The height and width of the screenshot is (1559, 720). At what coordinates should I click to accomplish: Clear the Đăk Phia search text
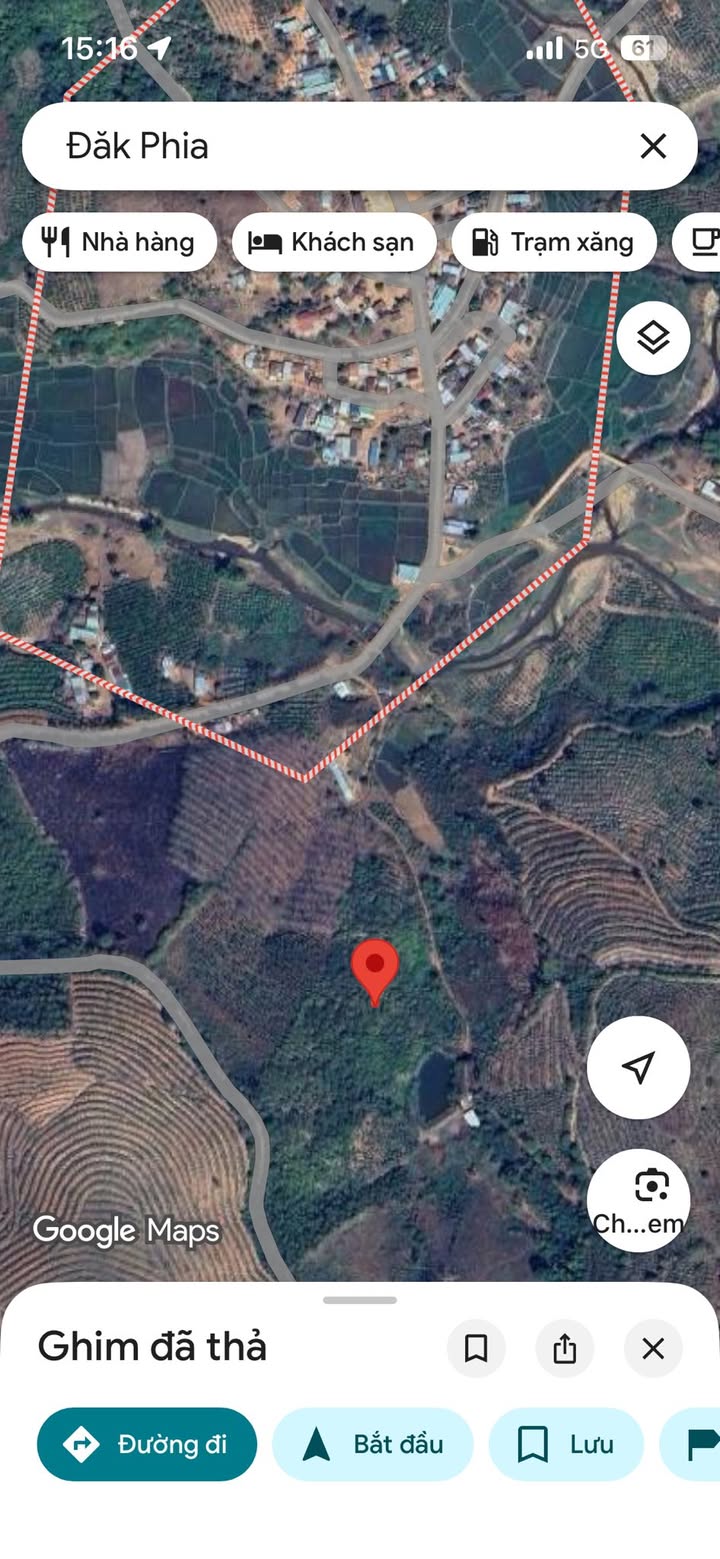[653, 146]
